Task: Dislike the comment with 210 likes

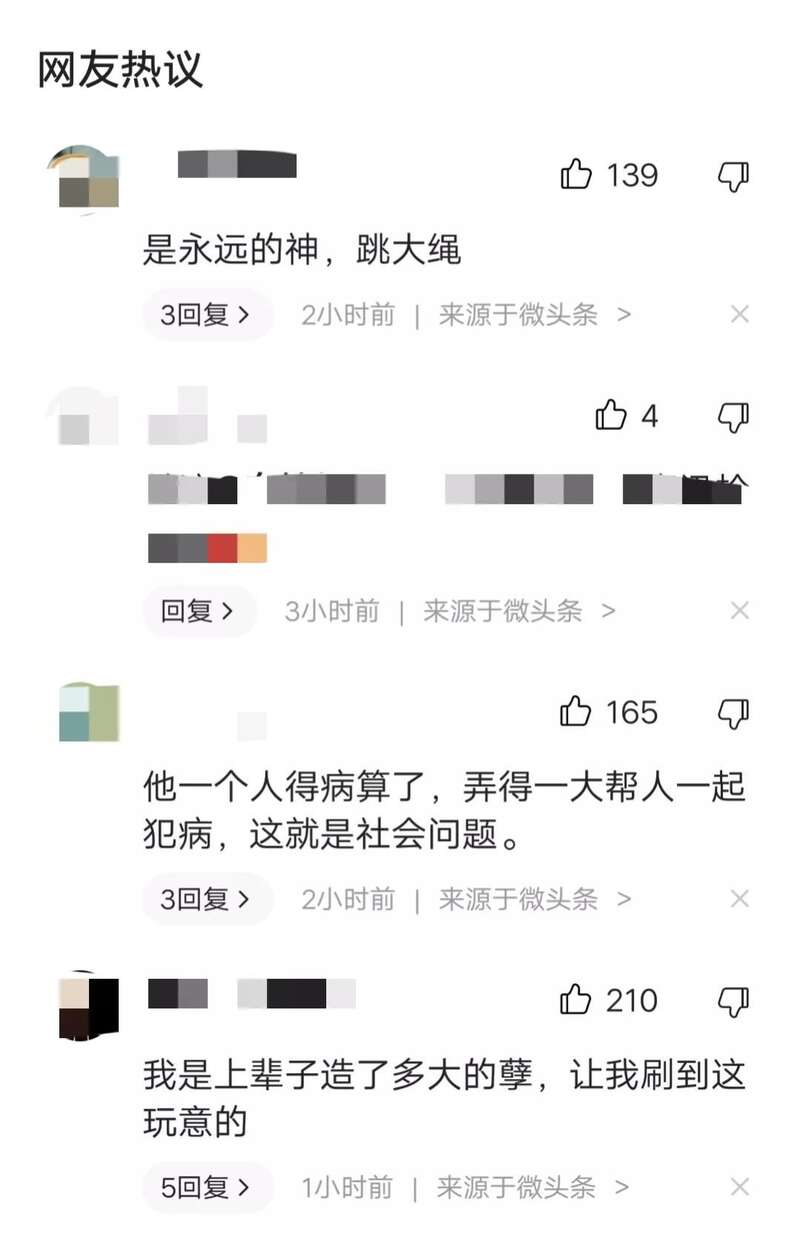Action: pos(734,1000)
